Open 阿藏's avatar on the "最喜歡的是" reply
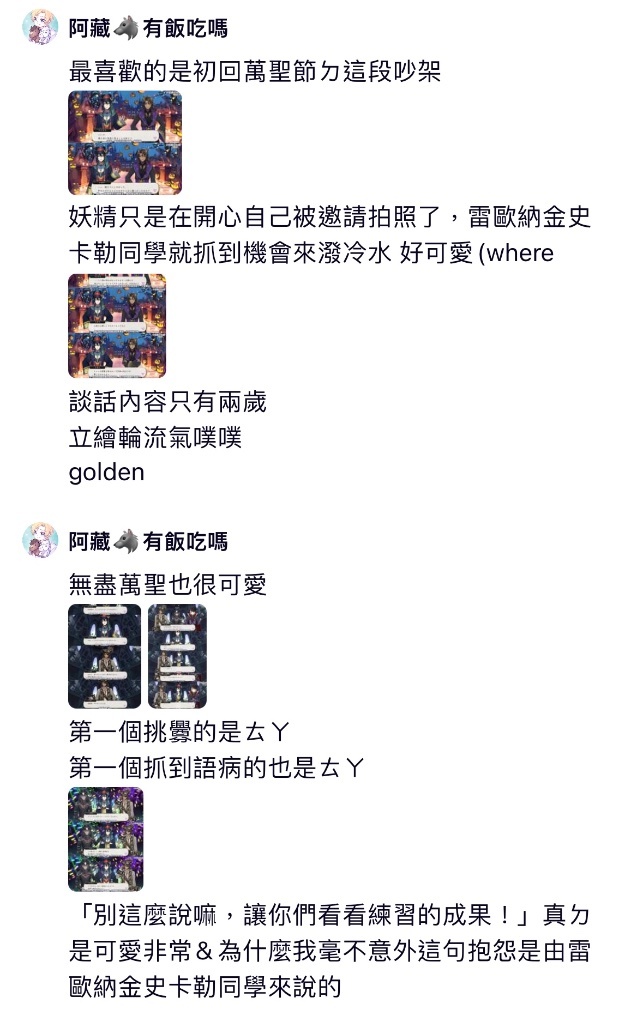Viewport: 637px width, 1022px height. pos(40,29)
